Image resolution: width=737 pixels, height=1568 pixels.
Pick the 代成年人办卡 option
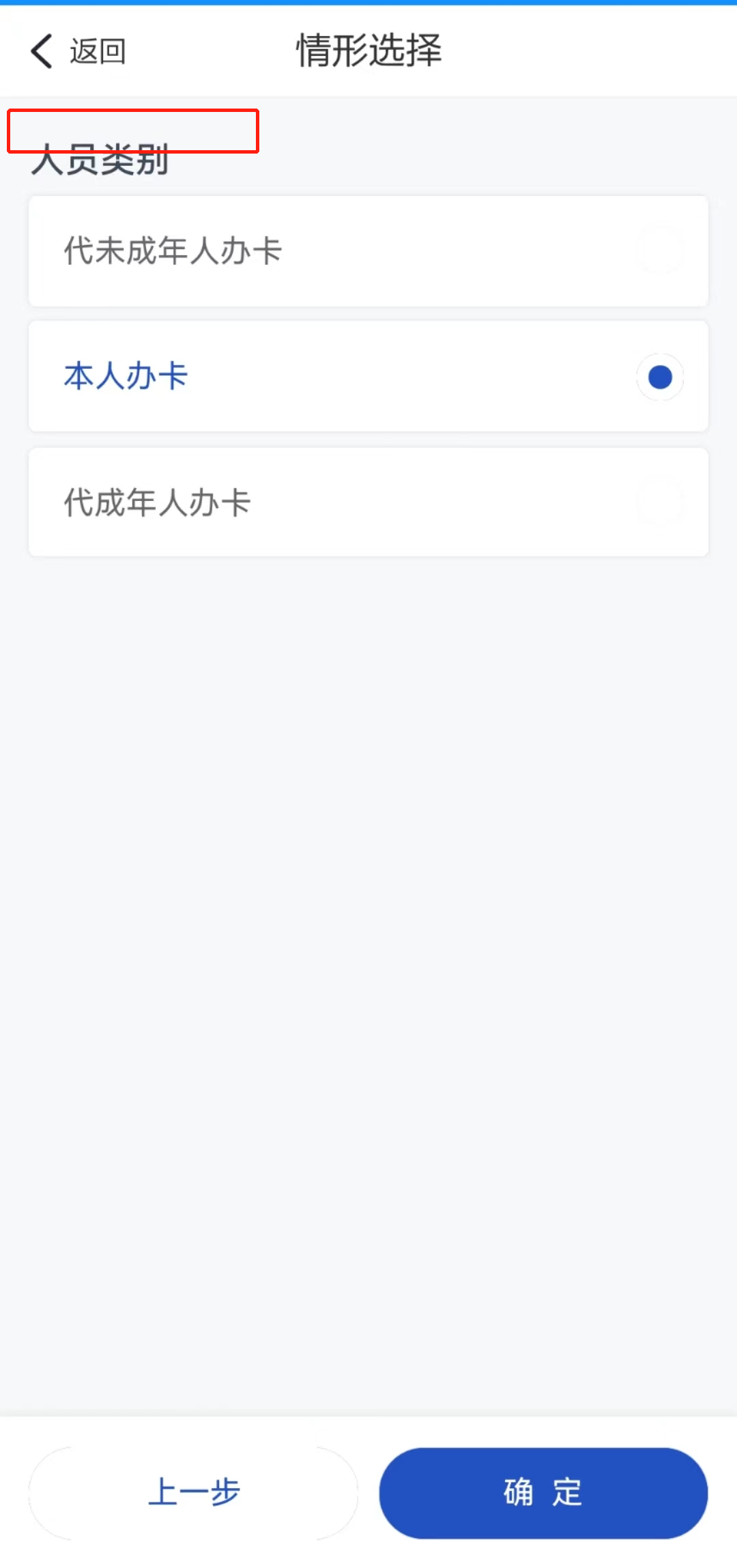(369, 502)
